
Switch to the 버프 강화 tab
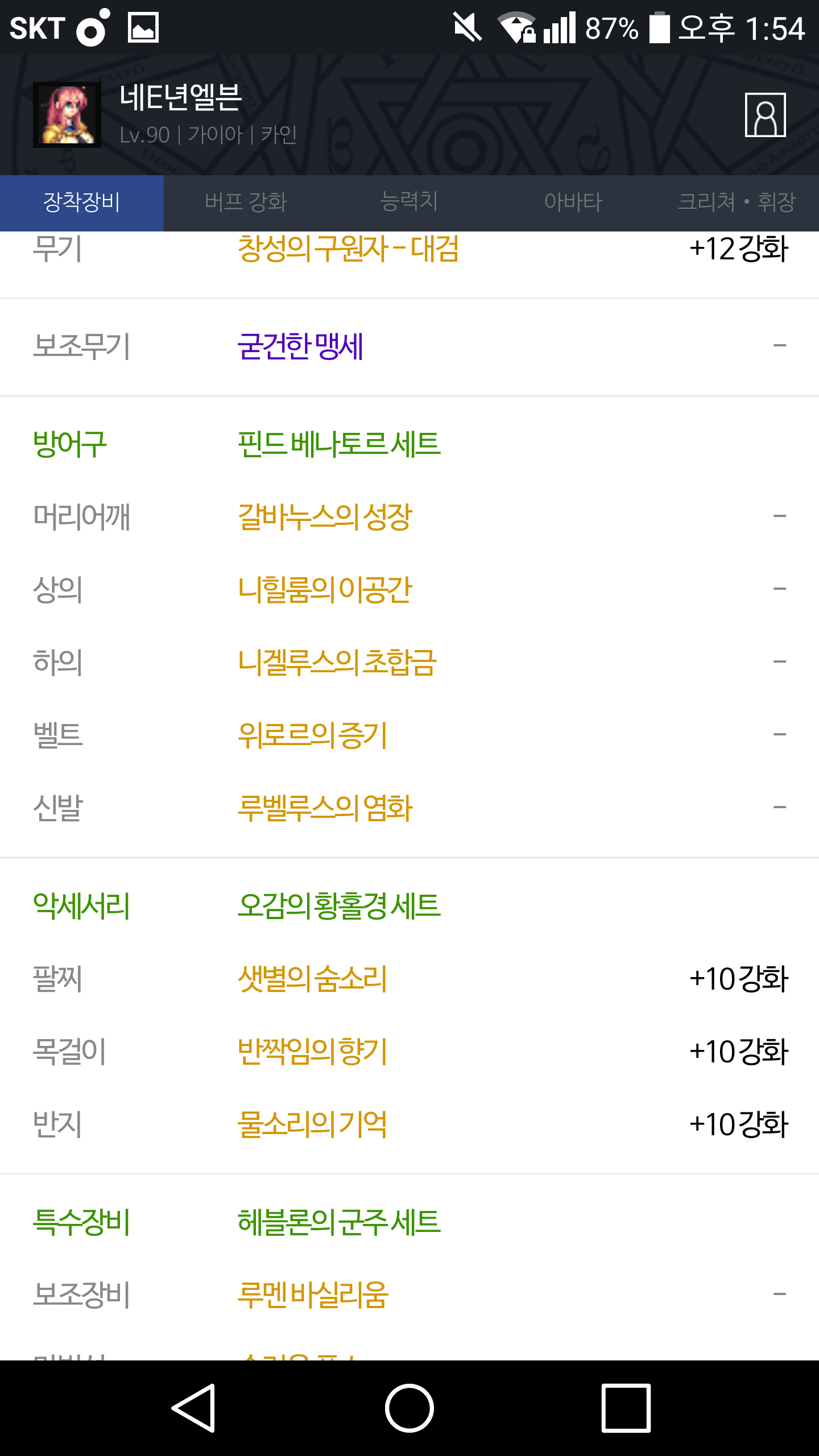point(246,202)
